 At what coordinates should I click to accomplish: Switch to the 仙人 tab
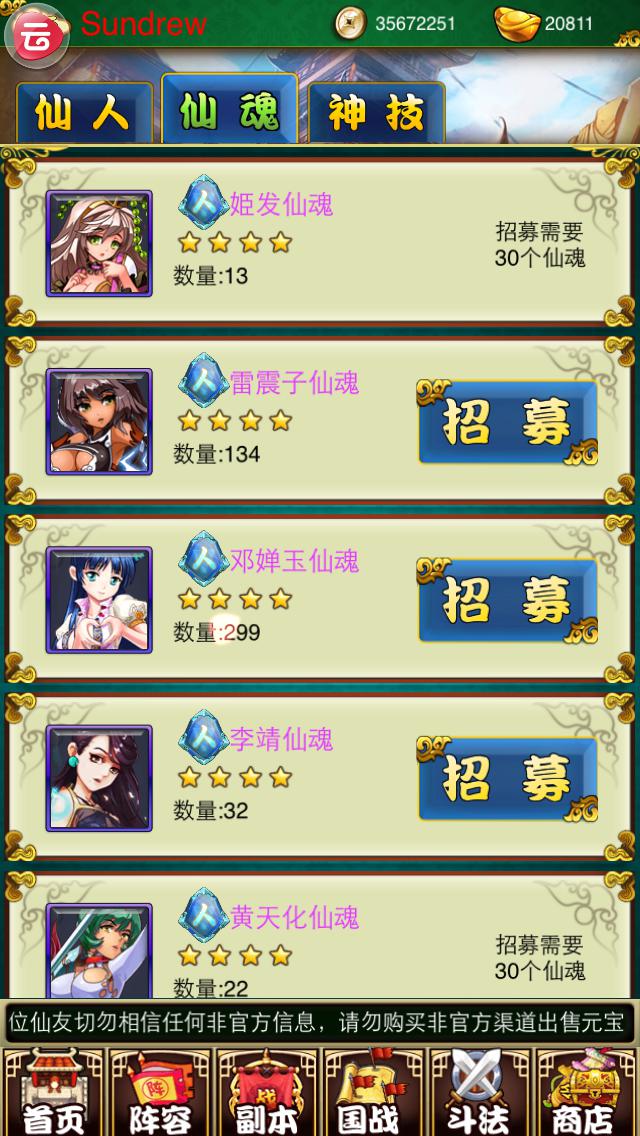(84, 114)
